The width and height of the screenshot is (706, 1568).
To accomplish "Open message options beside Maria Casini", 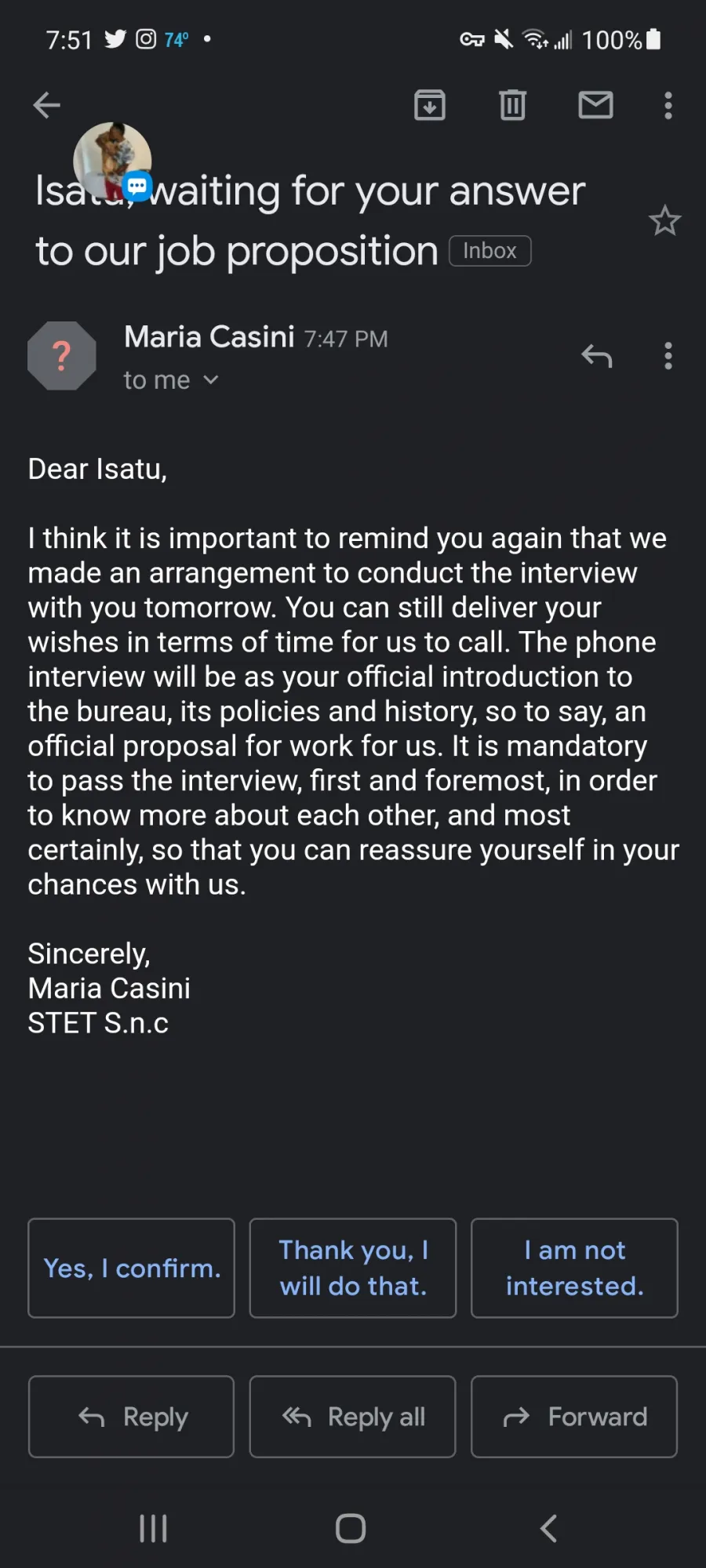I will click(668, 356).
